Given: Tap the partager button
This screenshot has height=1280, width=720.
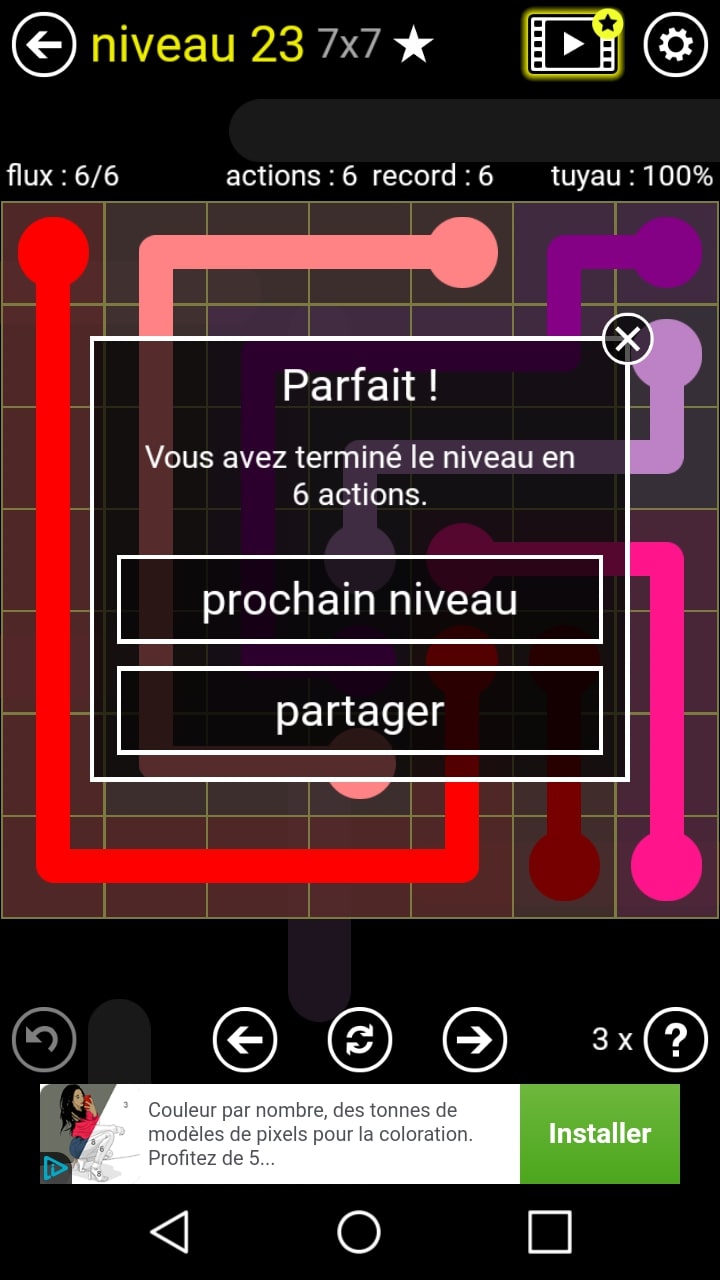Looking at the screenshot, I should [x=360, y=711].
